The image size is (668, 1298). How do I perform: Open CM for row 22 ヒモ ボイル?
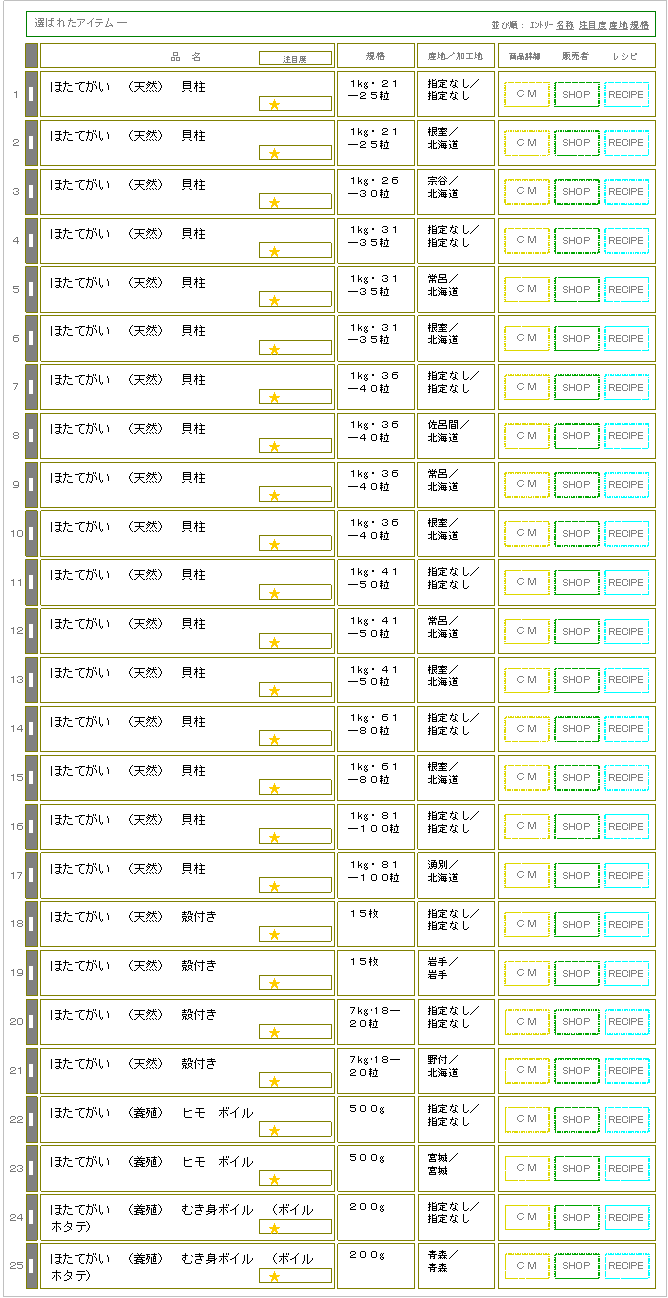click(526, 1120)
